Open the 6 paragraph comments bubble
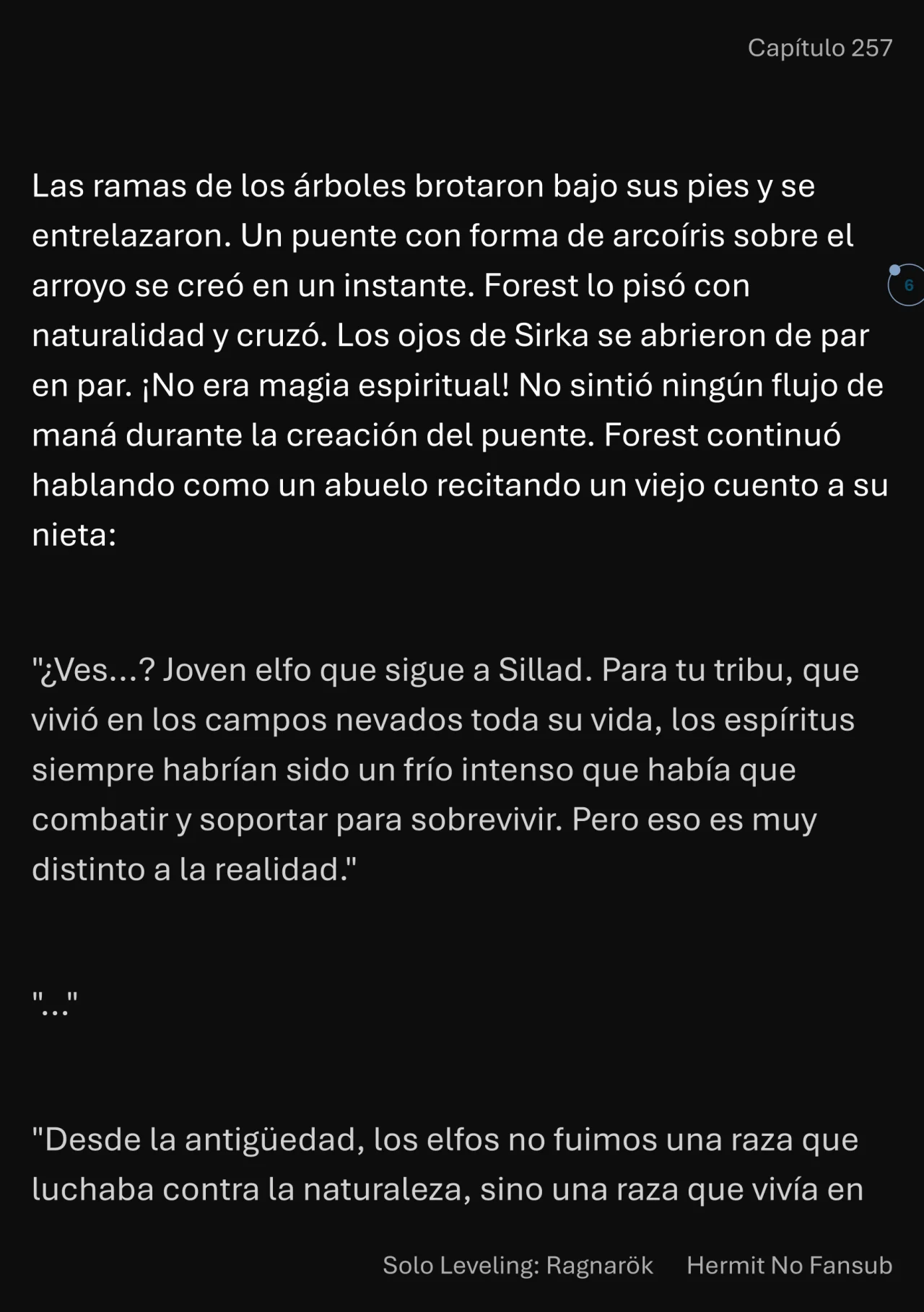Viewport: 924px width, 1312px height. coord(907,285)
